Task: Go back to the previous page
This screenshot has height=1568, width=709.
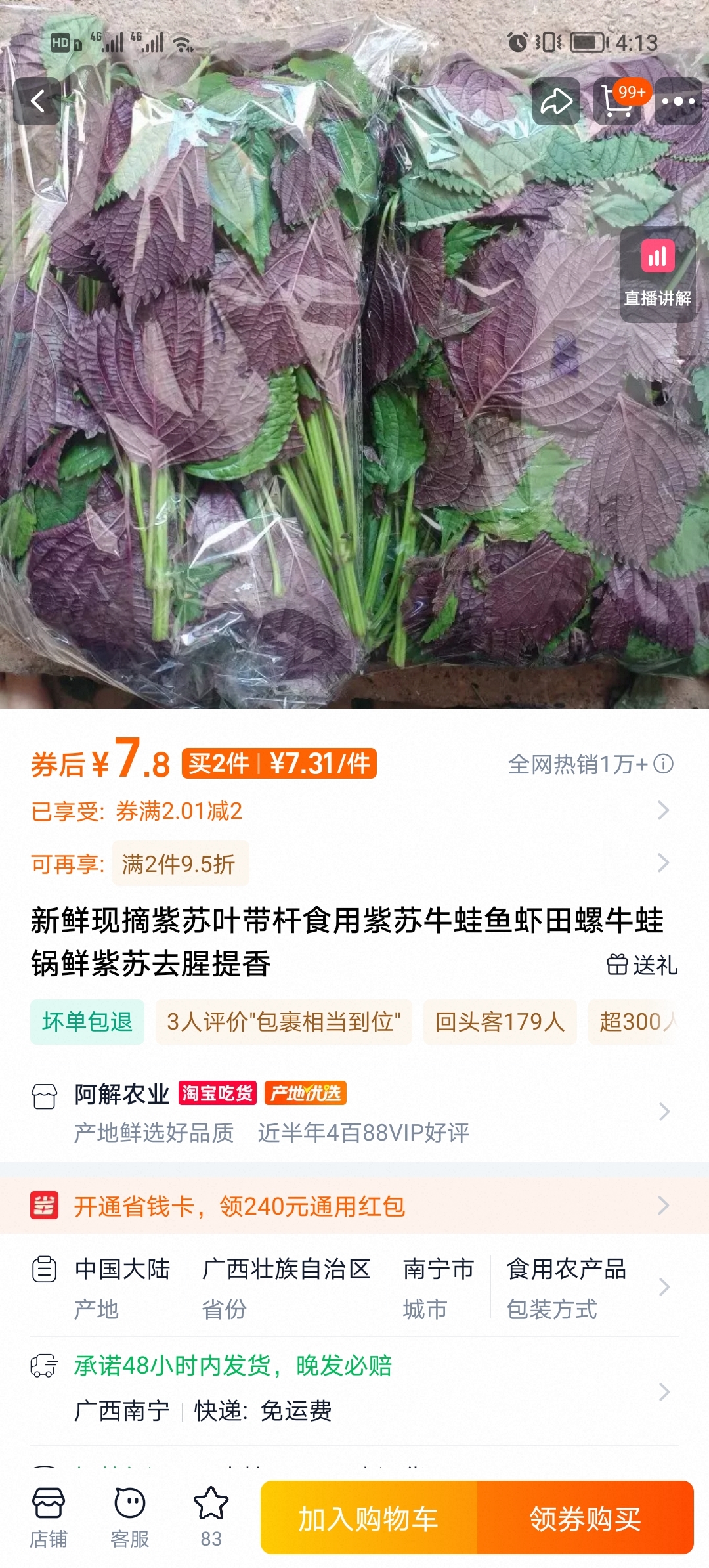Action: (x=37, y=102)
